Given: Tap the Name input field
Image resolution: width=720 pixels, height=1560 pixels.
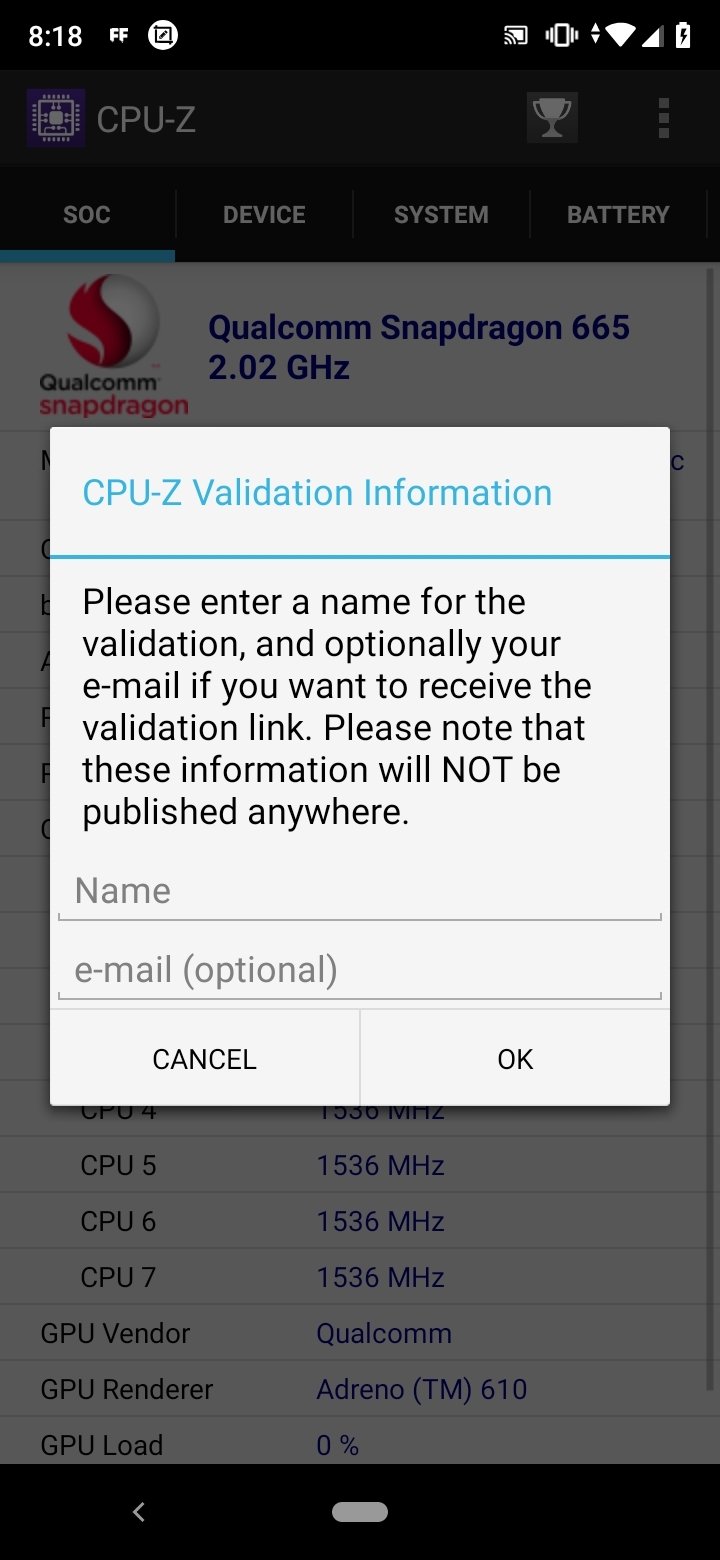Looking at the screenshot, I should coord(360,891).
